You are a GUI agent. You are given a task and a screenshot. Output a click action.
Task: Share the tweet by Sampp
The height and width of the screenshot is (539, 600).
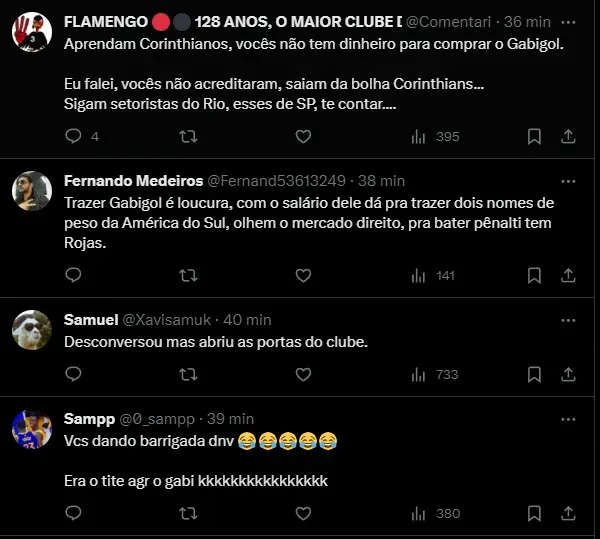tap(567, 513)
